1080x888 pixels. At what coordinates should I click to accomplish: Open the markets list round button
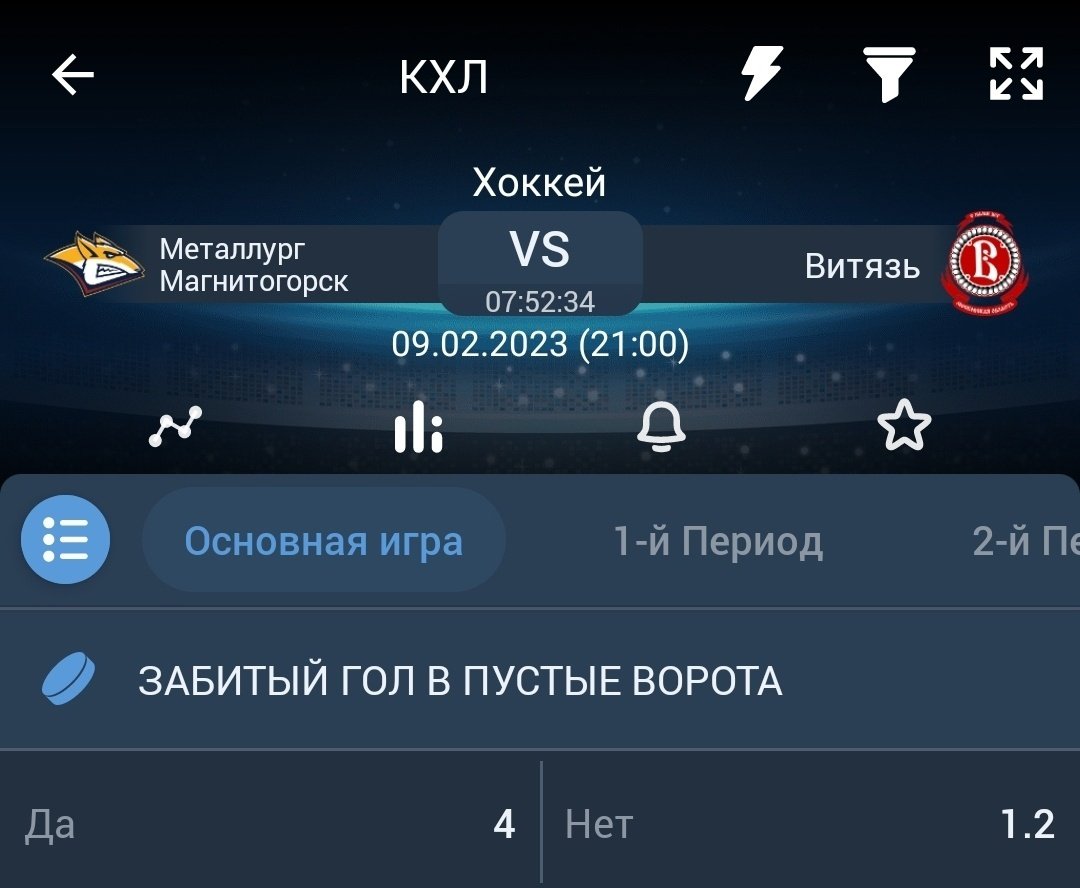pyautogui.click(x=66, y=540)
